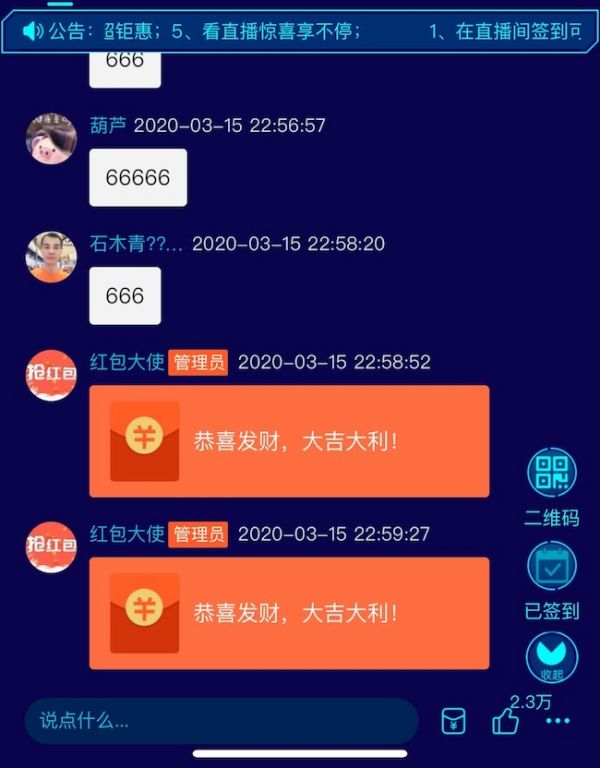View 石木青's profile avatar

click(51, 256)
